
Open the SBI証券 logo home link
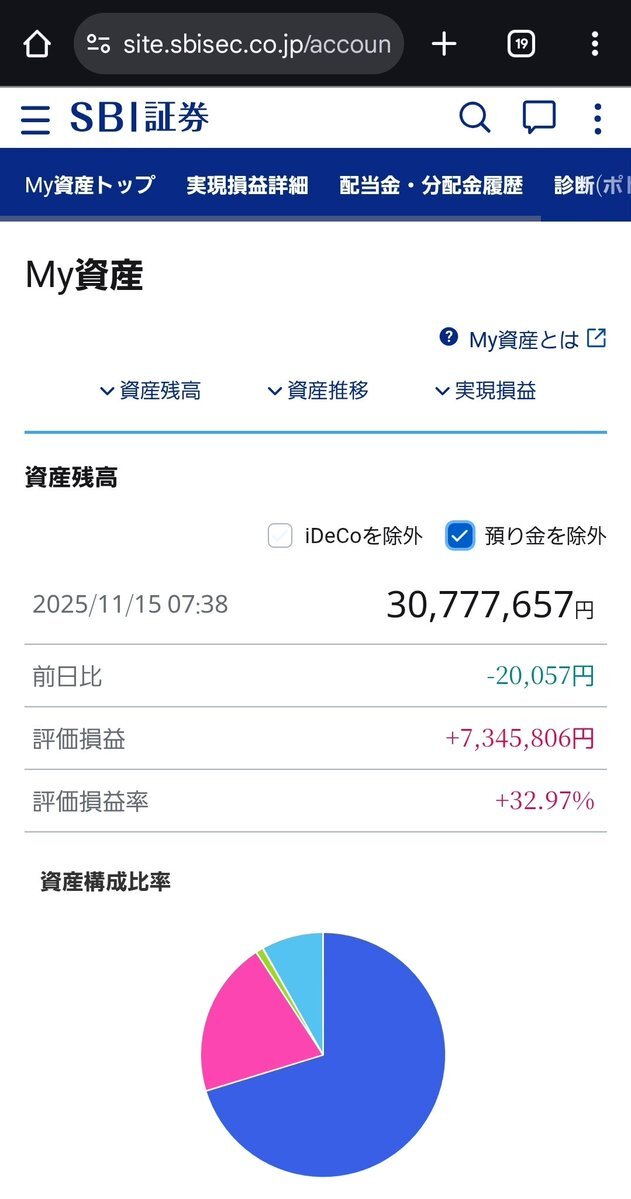tap(140, 118)
